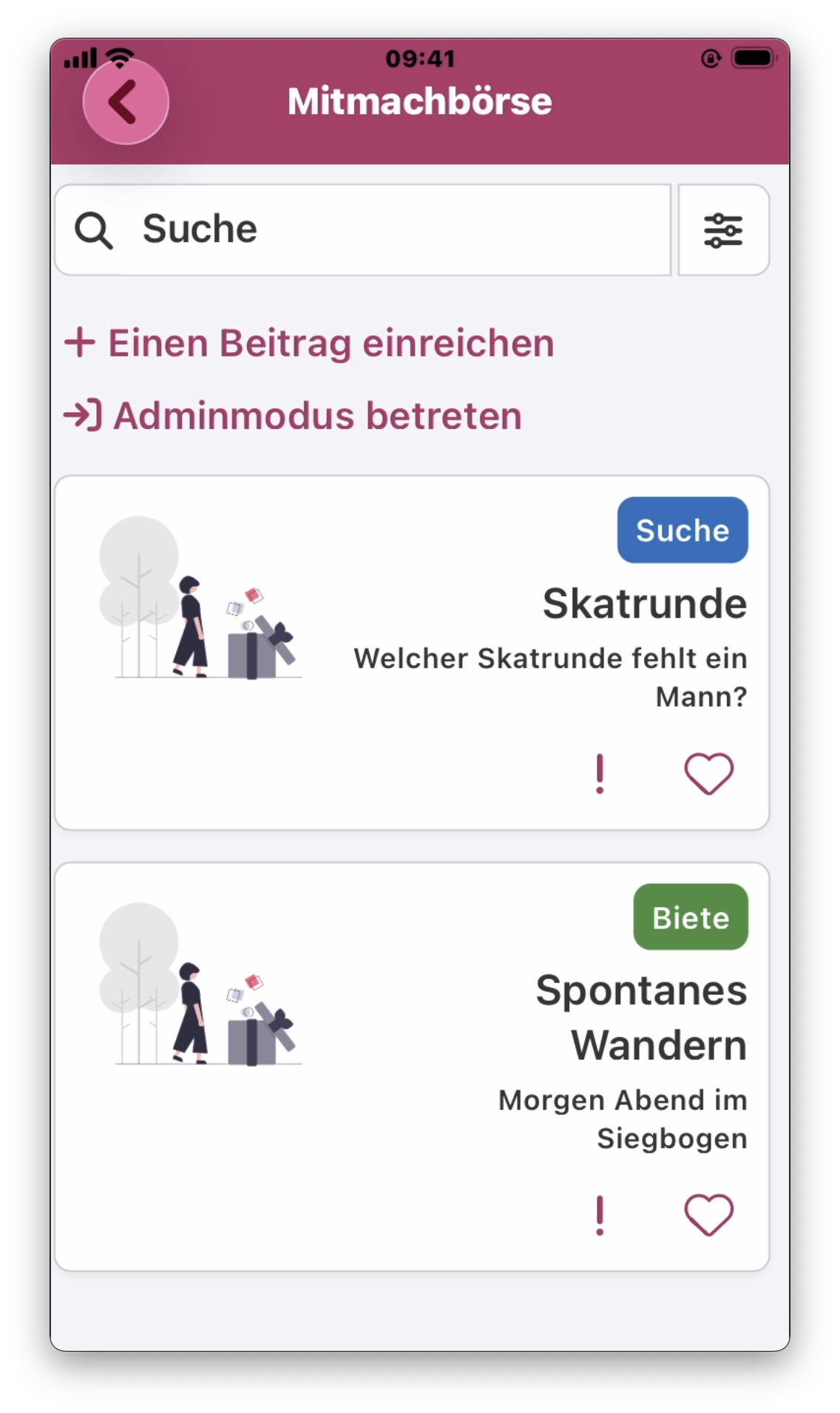Submit a post via Einen Beitrag einreichen
This screenshot has width=840, height=1413.
(x=309, y=343)
